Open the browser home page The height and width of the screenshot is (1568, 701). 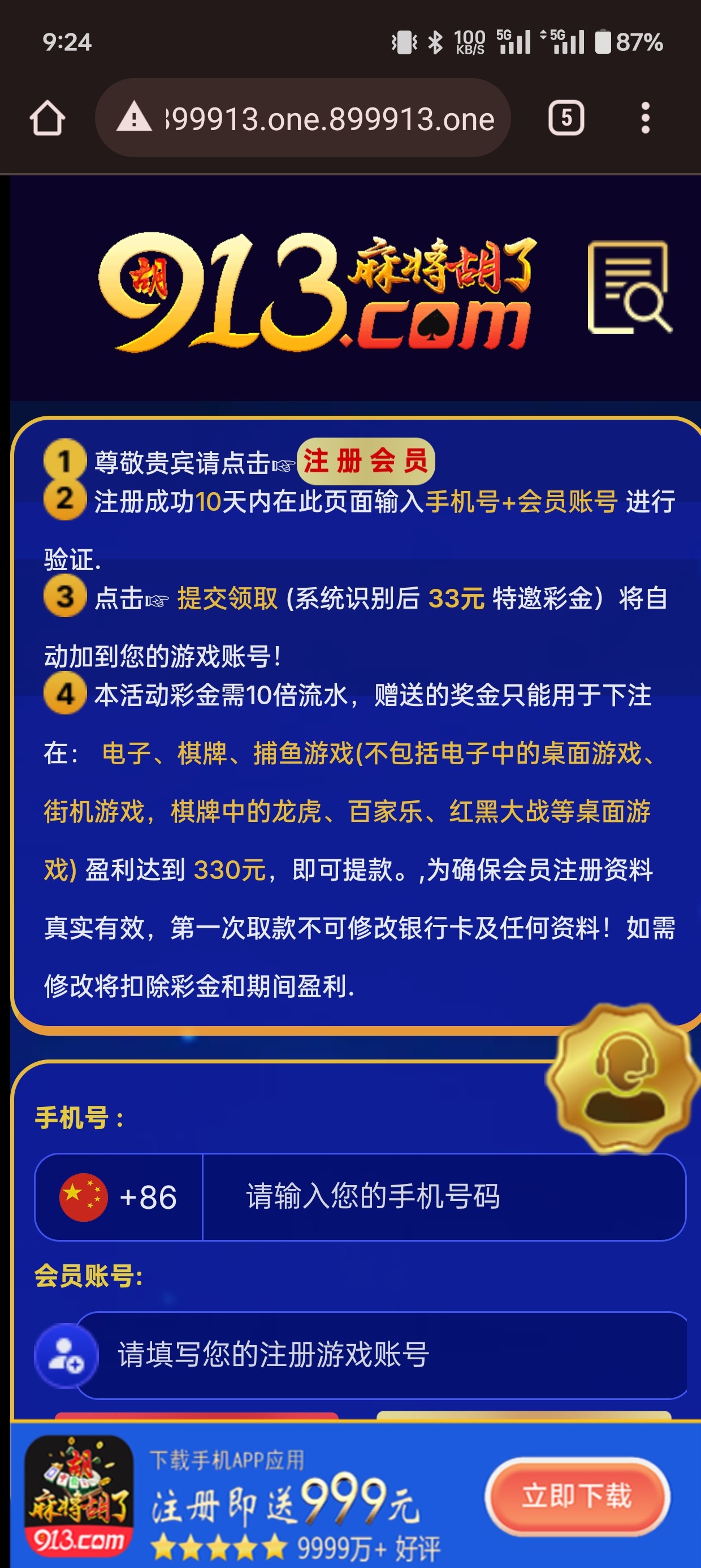coord(47,118)
